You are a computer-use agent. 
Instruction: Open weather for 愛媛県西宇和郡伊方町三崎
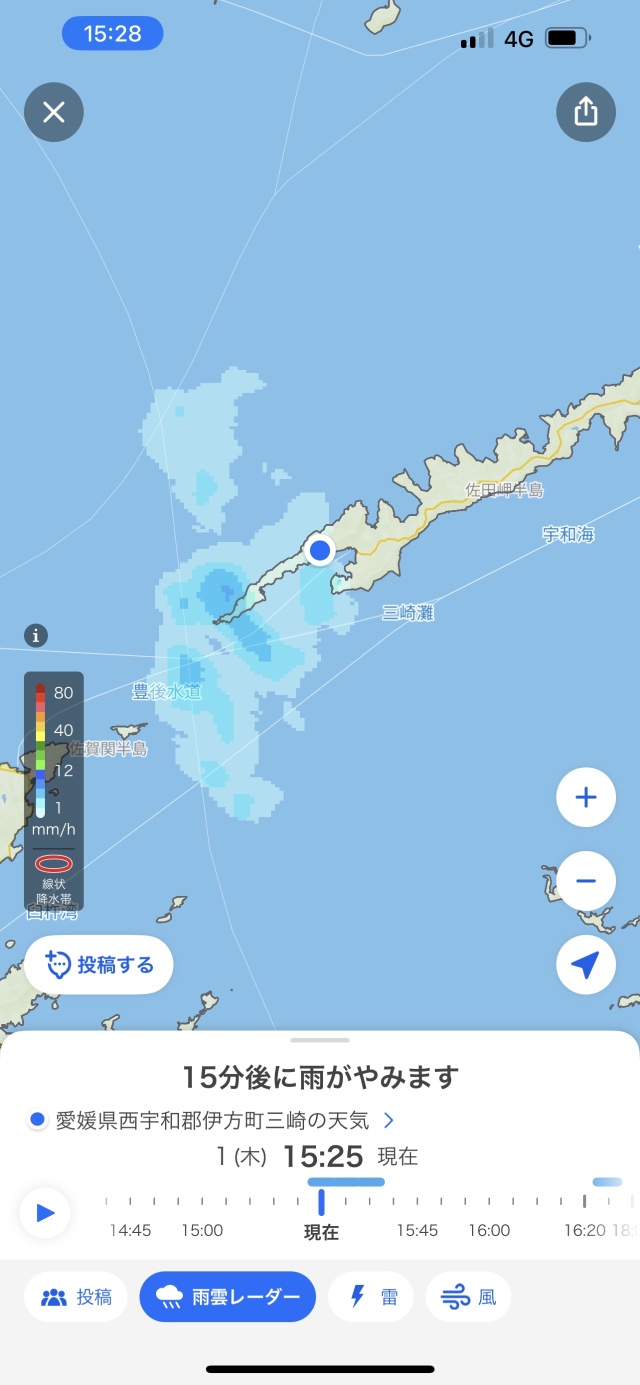click(x=214, y=1120)
